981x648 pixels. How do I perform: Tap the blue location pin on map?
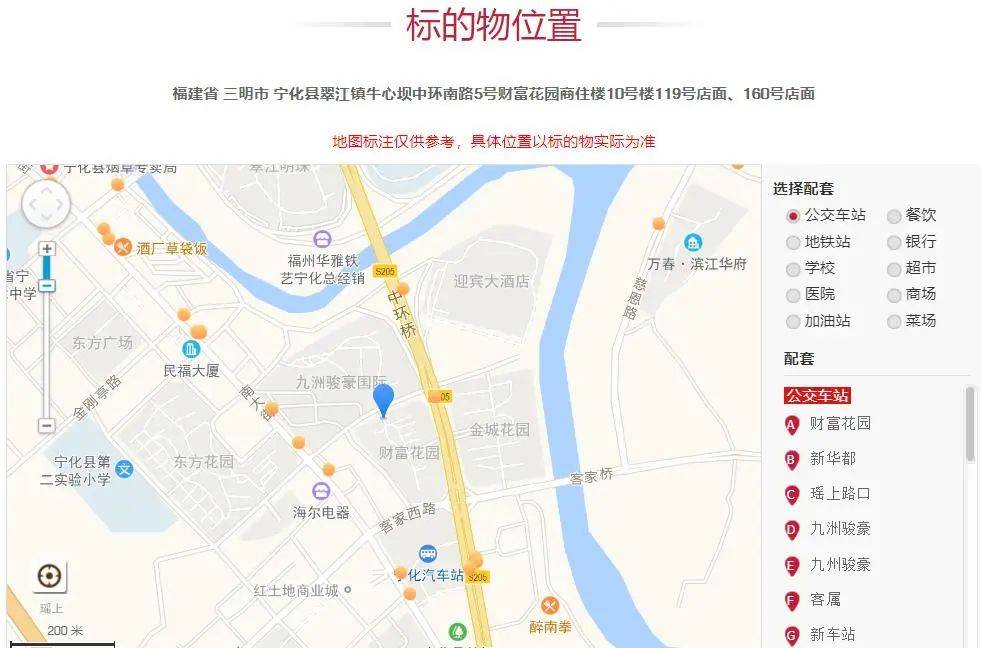click(x=383, y=398)
